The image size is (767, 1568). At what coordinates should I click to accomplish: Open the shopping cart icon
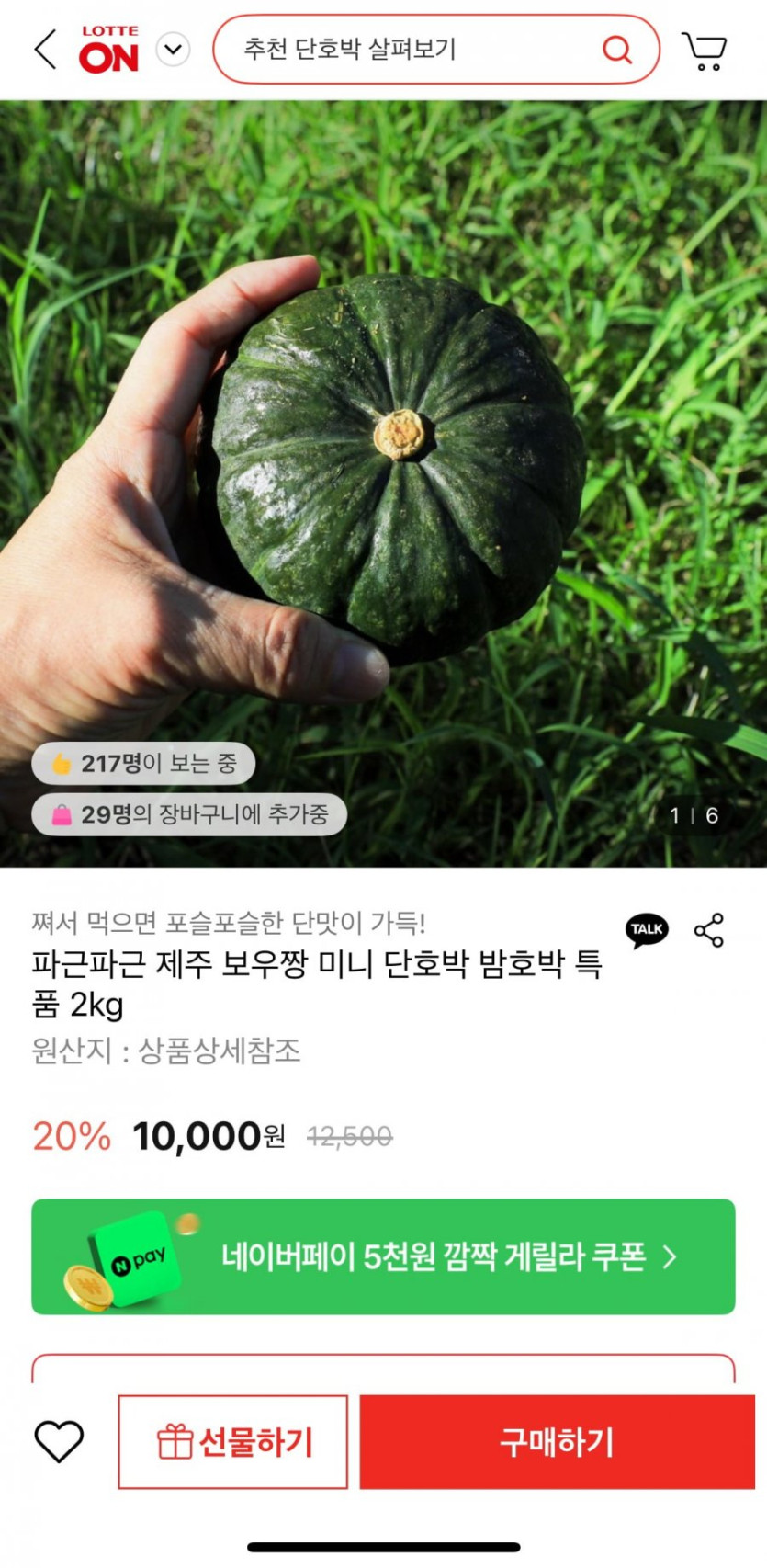coord(705,51)
